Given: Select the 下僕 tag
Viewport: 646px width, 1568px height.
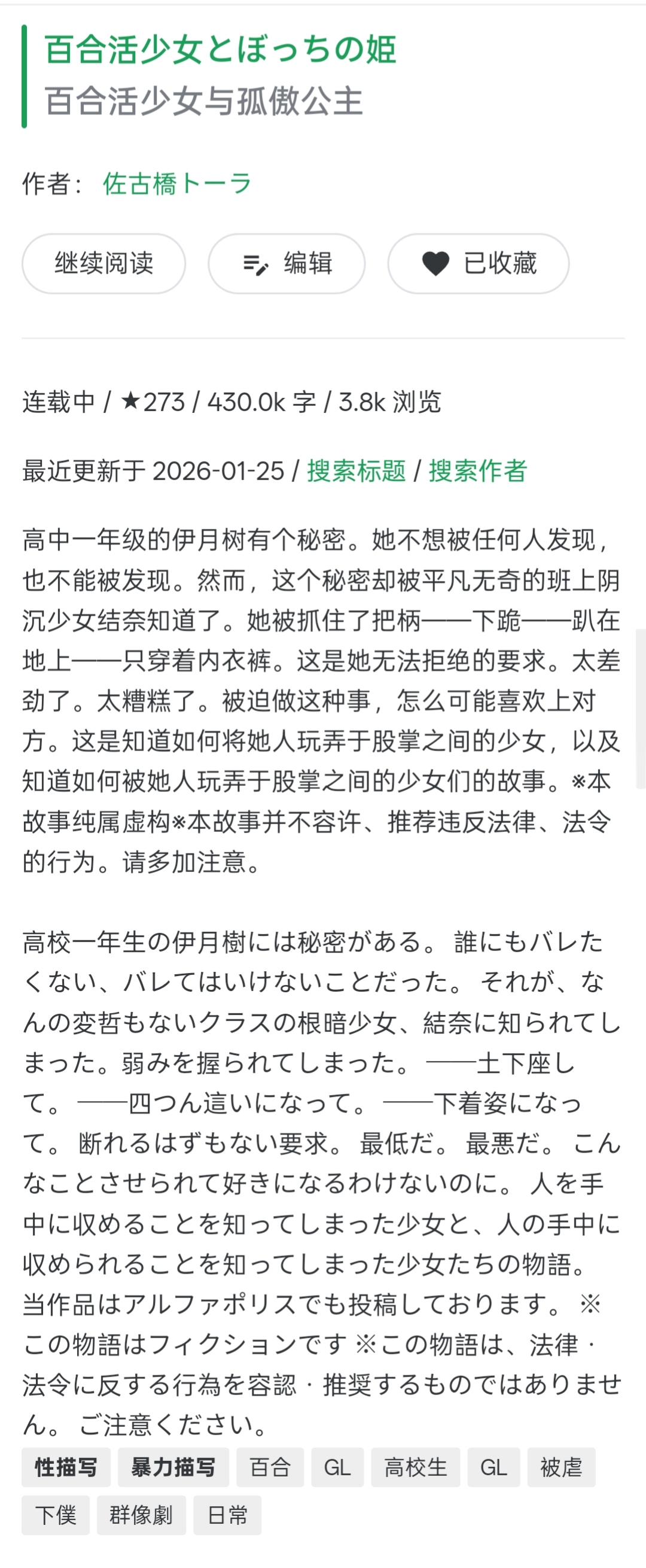Looking at the screenshot, I should (x=56, y=1515).
